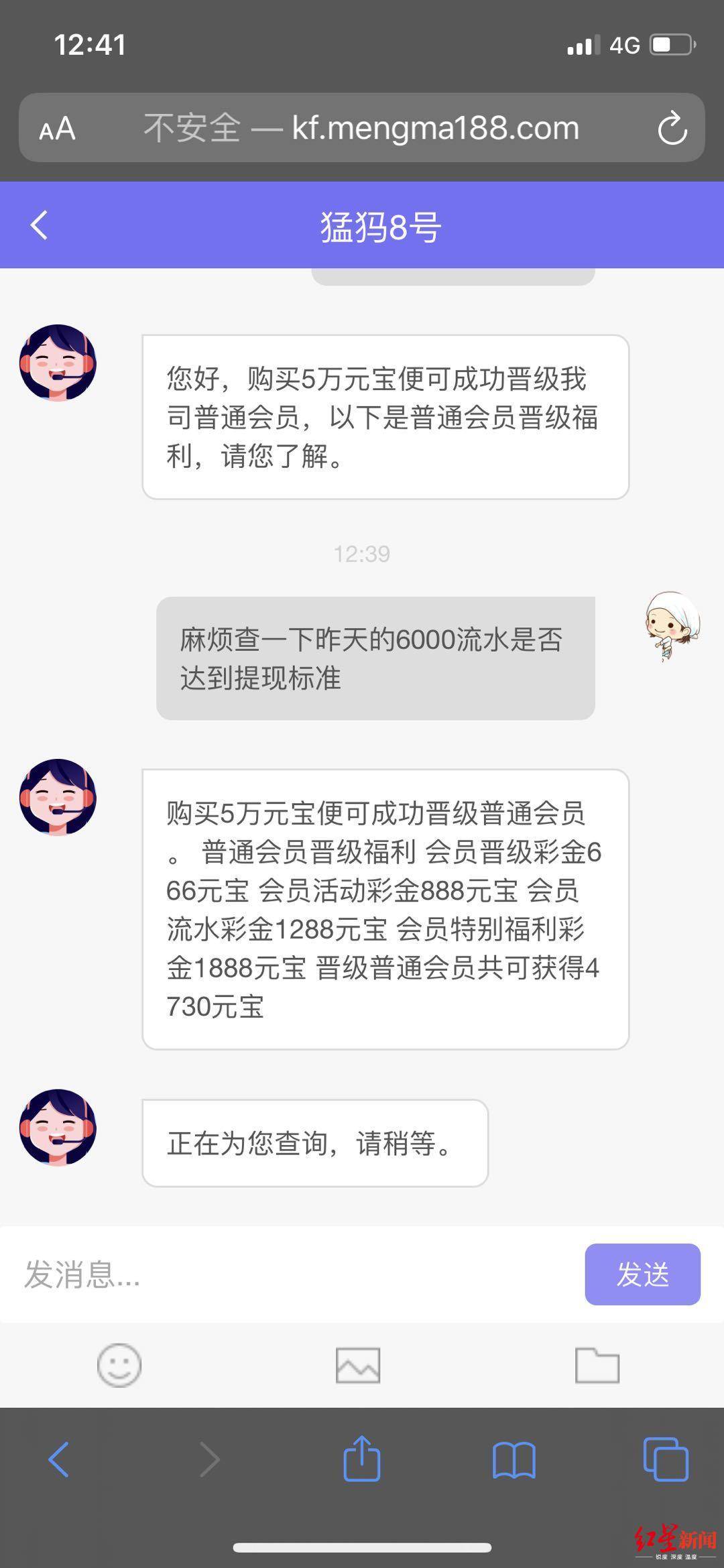The image size is (724, 1568).
Task: Tap the 4G network indicator
Action: pyautogui.click(x=624, y=44)
